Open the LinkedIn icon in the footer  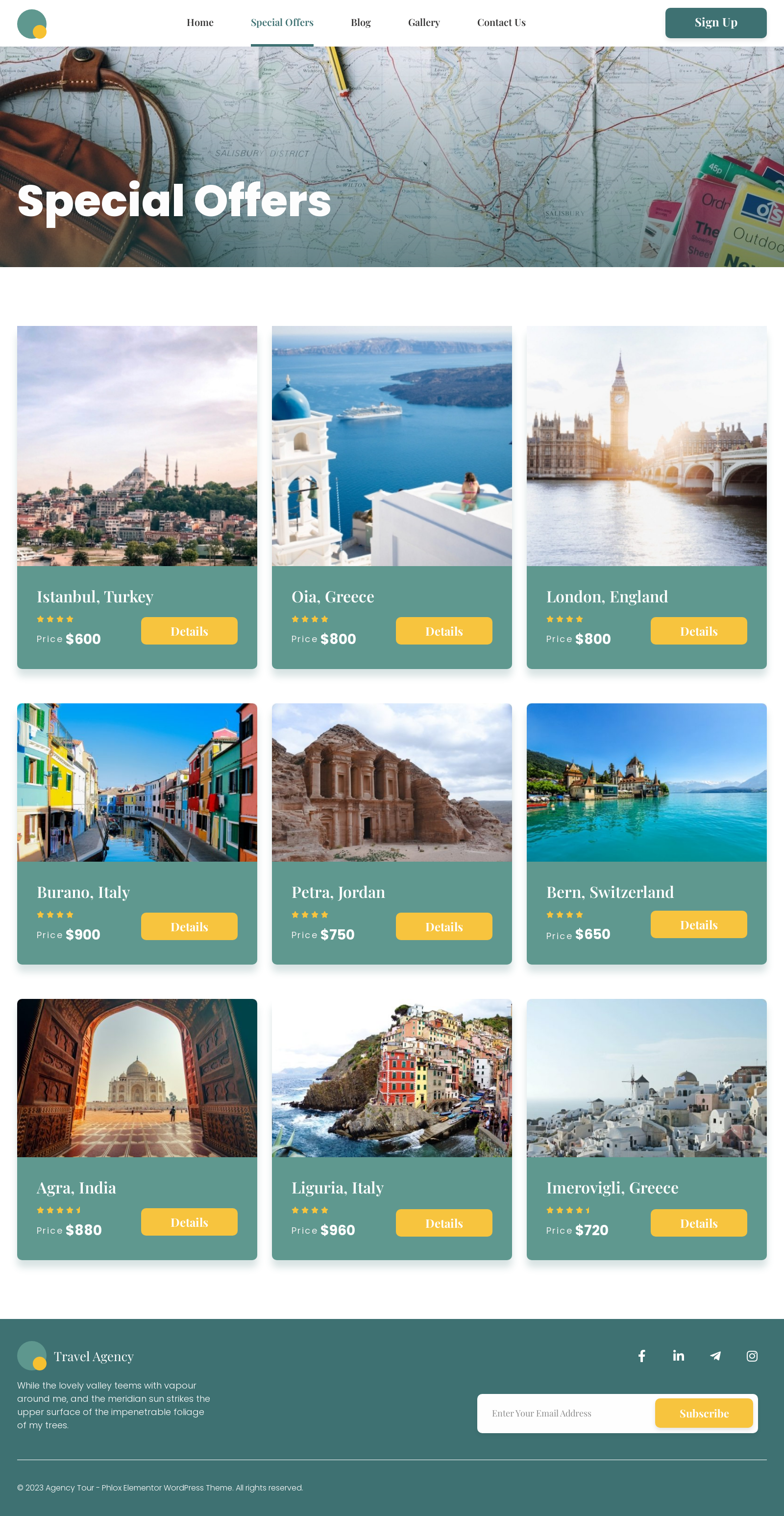pos(678,1356)
